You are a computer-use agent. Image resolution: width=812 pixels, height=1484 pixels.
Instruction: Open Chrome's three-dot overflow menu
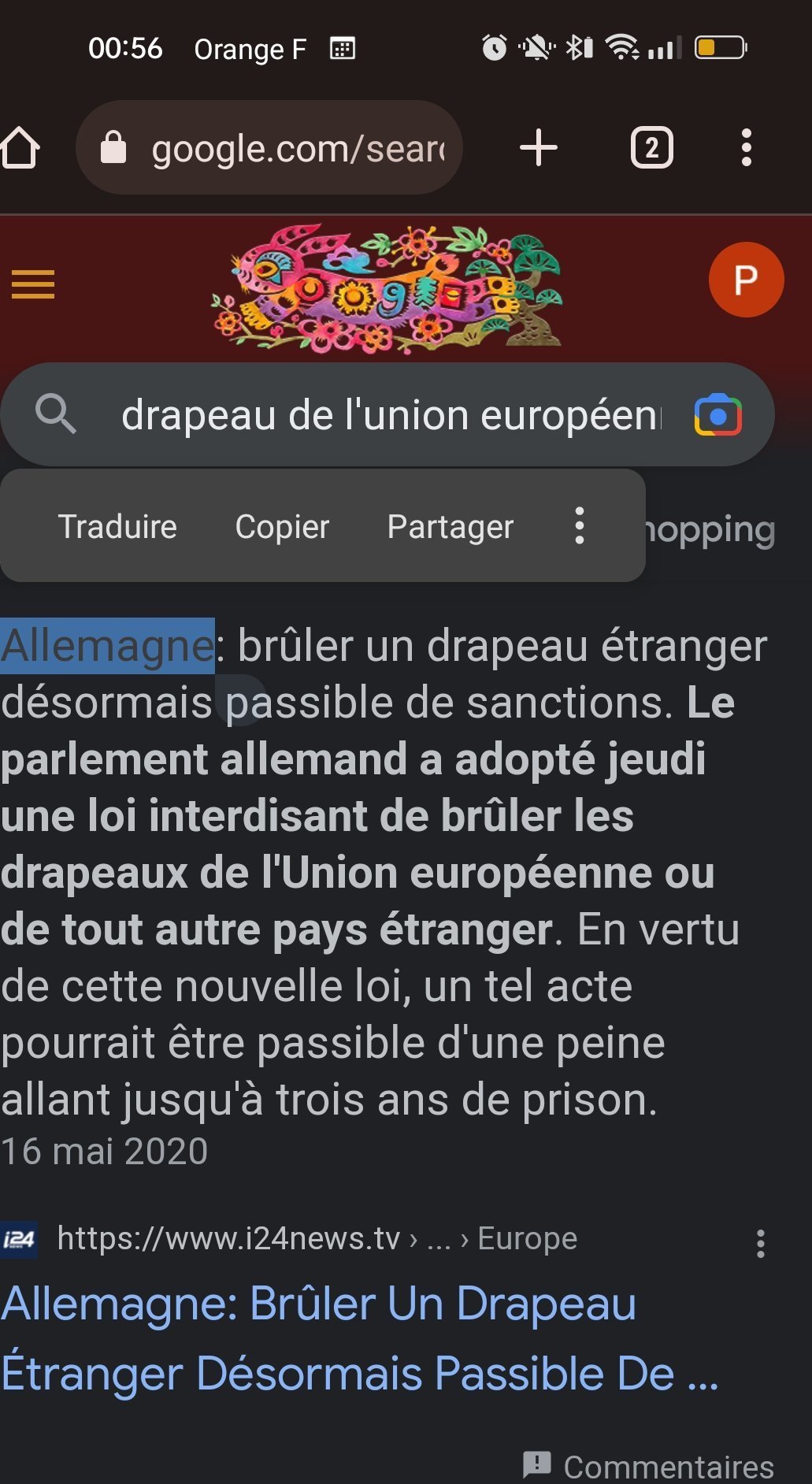[746, 148]
